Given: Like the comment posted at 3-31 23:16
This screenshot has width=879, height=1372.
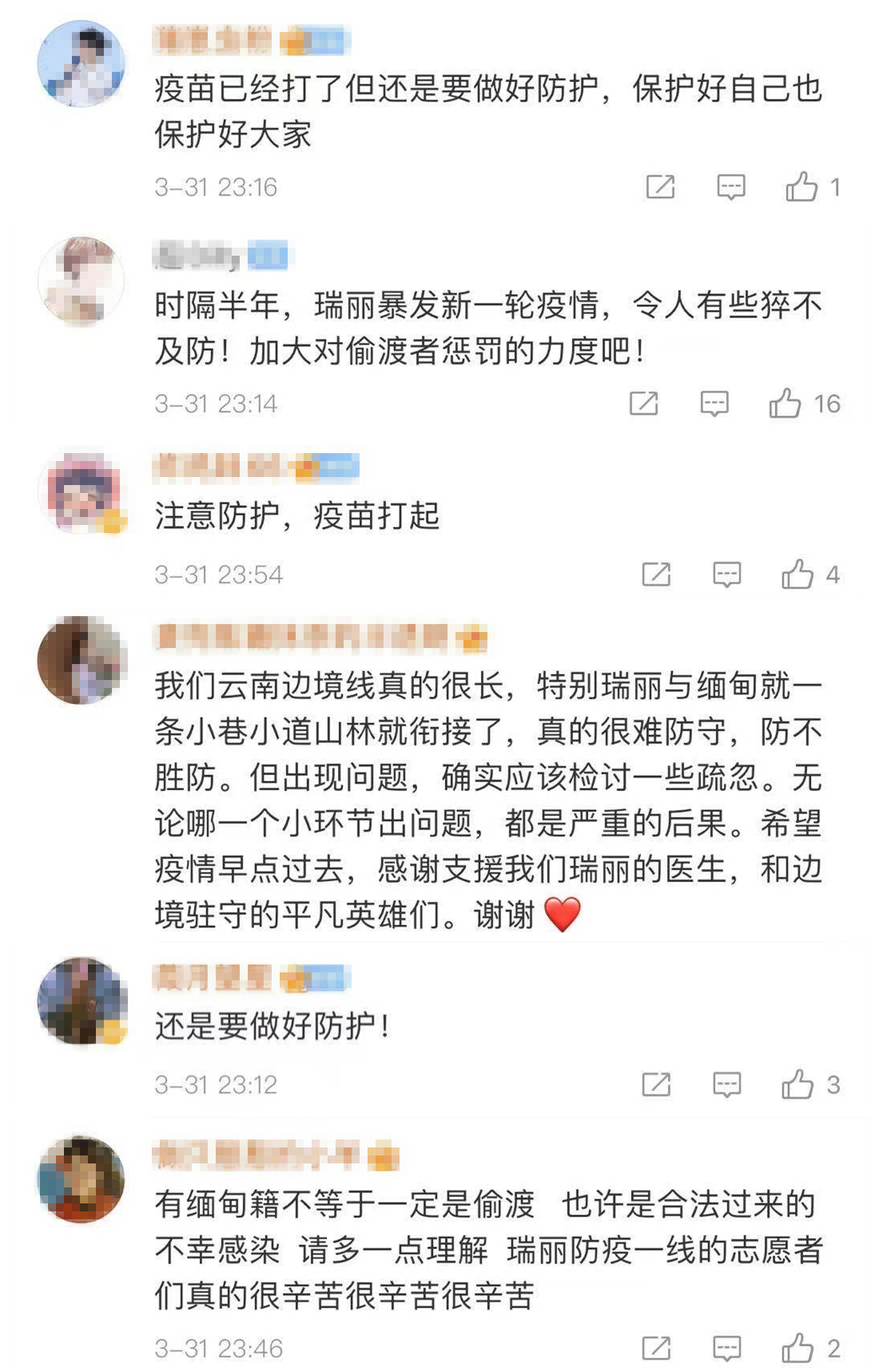Looking at the screenshot, I should pos(801,187).
